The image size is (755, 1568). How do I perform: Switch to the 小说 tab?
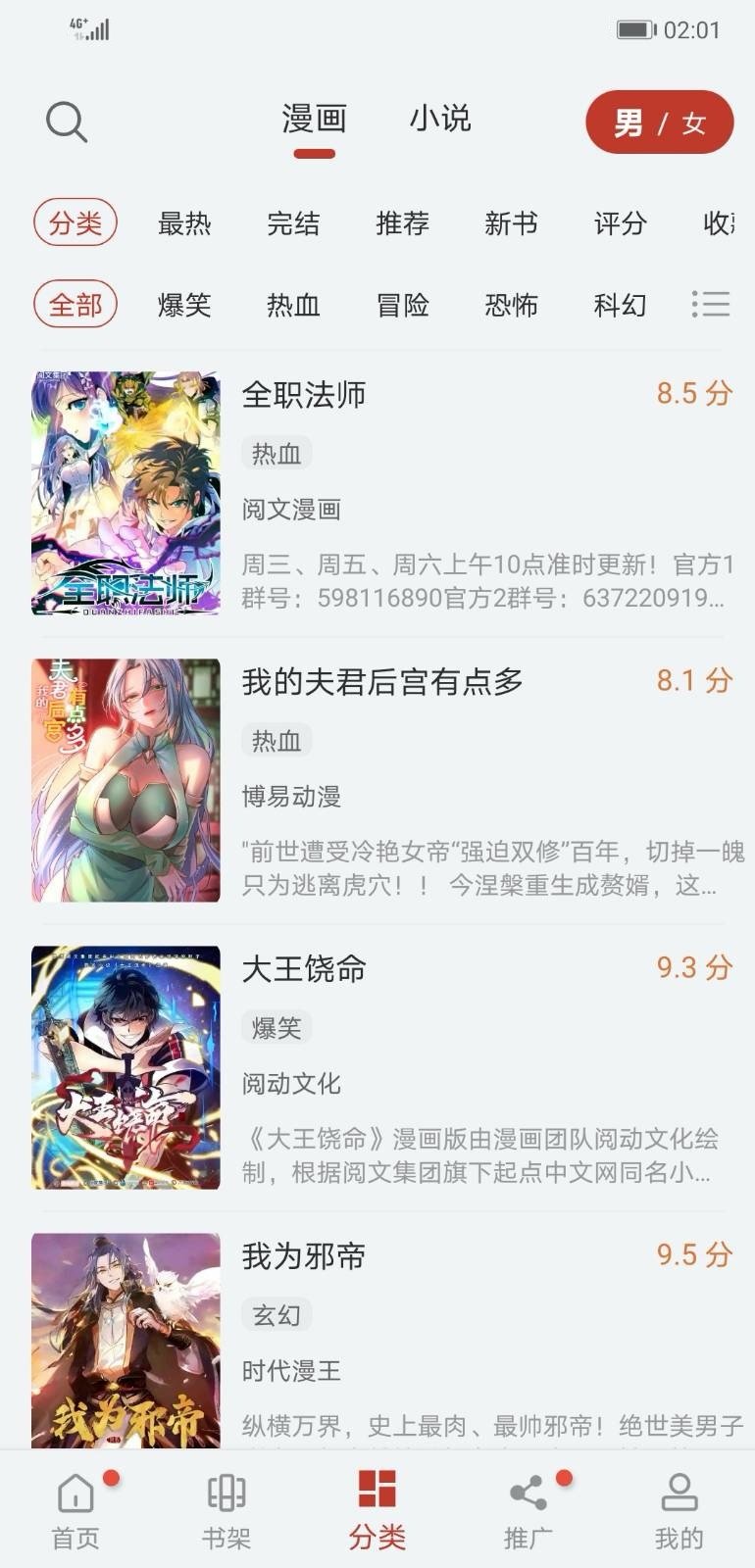(440, 119)
